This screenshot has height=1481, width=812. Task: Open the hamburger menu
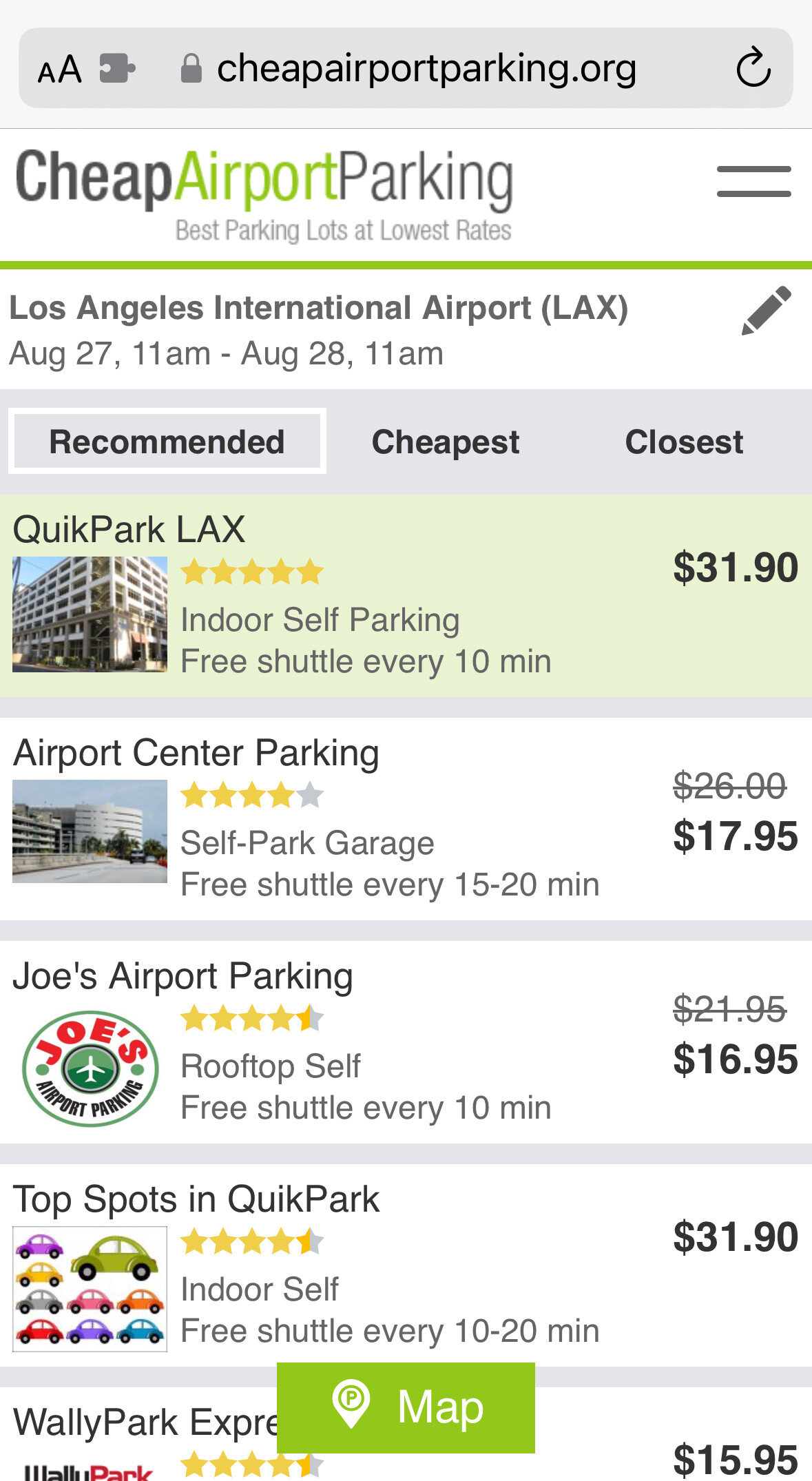(753, 181)
